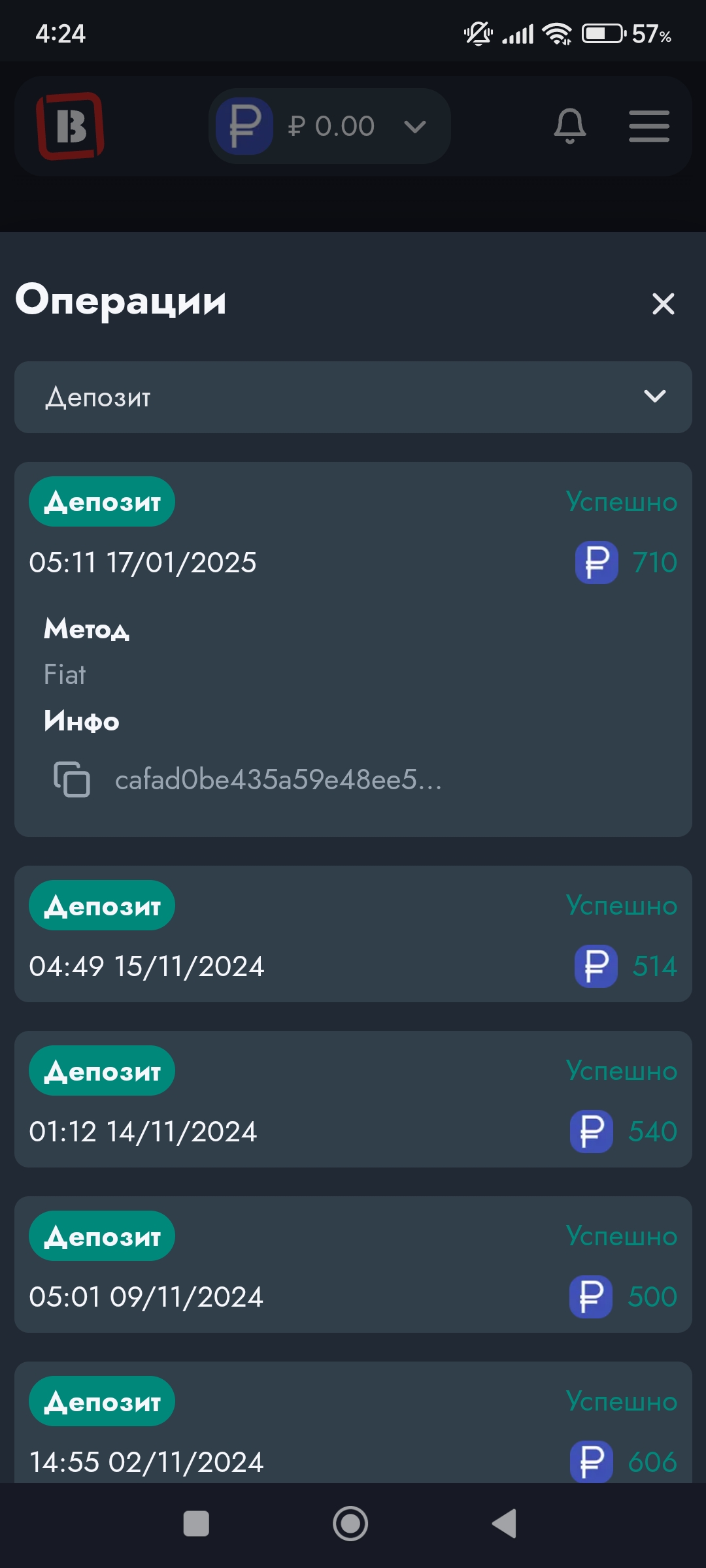Copy the cafad0be435a59e48ee5 transaction ID
Viewport: 706px width, 1568px height.
point(72,779)
